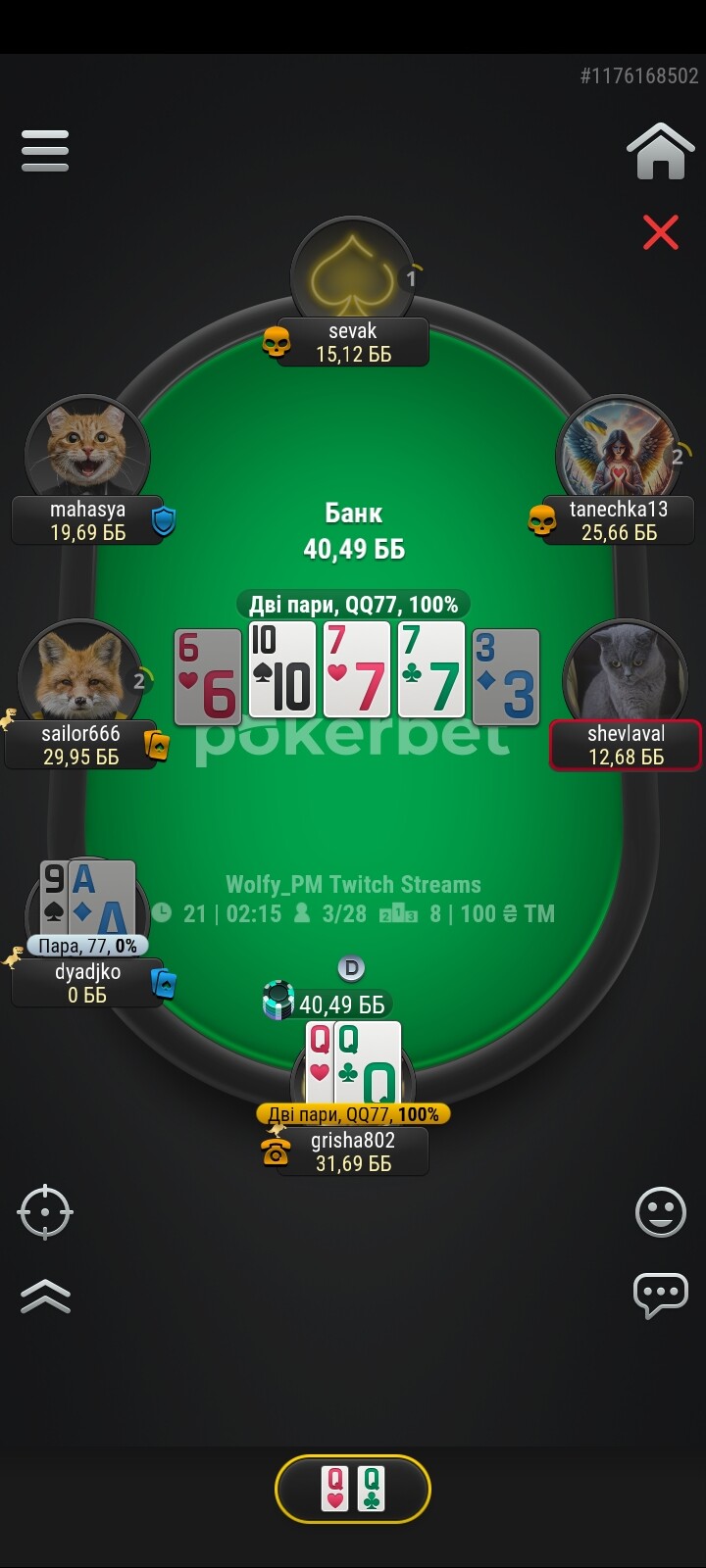Viewport: 706px width, 1568px height.
Task: Open shevlaval's player profile
Action: (x=627, y=745)
